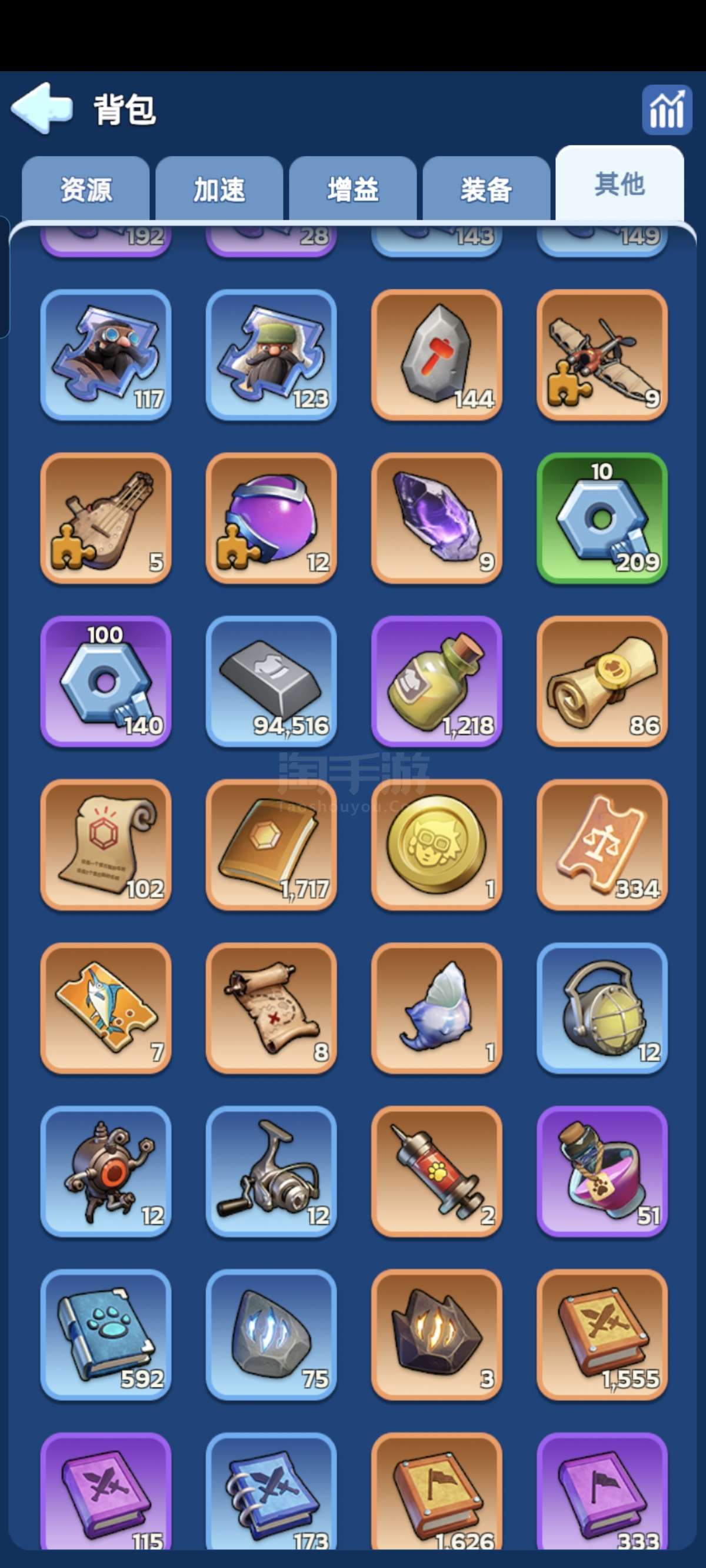Select the 装备 tab
This screenshot has width=706, height=1568.
[x=486, y=189]
